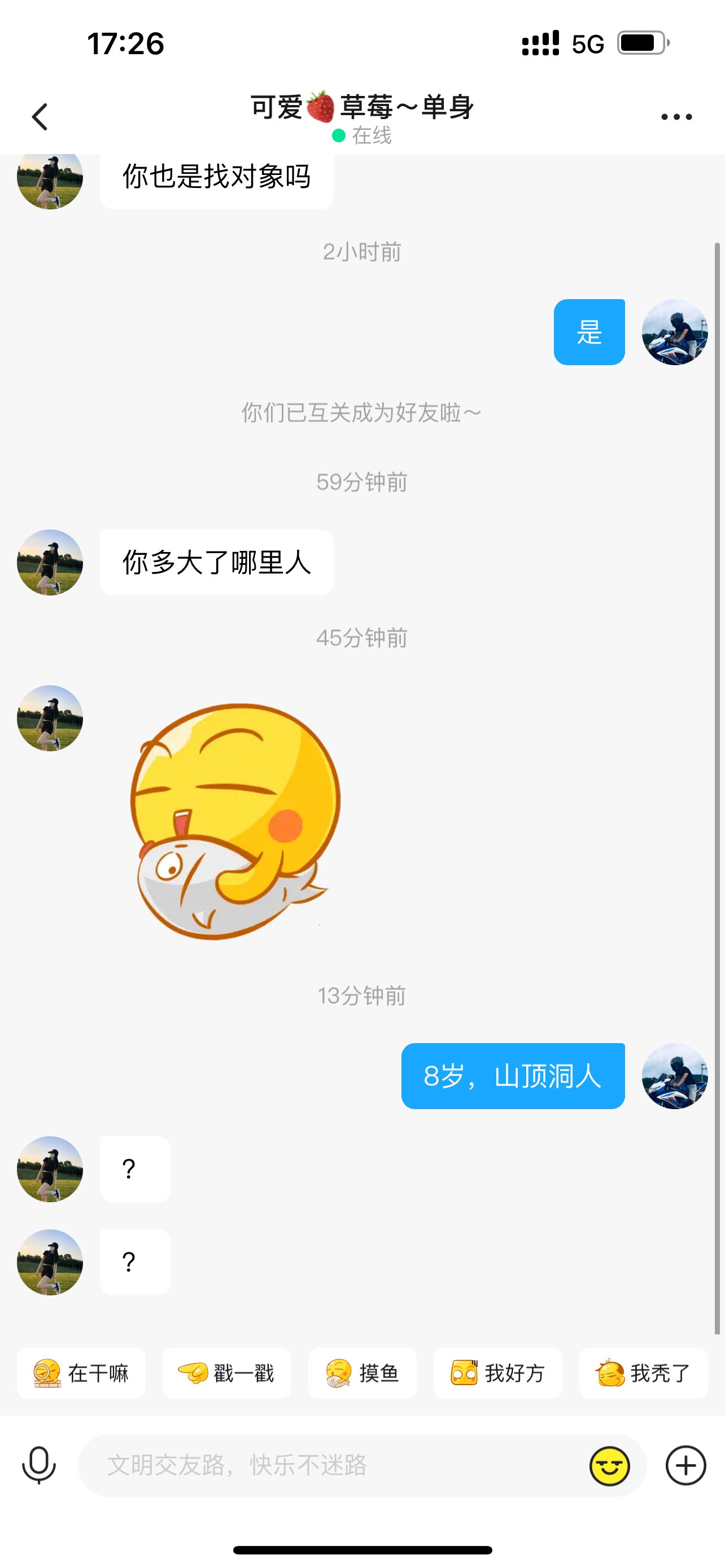
Task: Send the 摸鱼 quick emoji reply
Action: tap(362, 1374)
